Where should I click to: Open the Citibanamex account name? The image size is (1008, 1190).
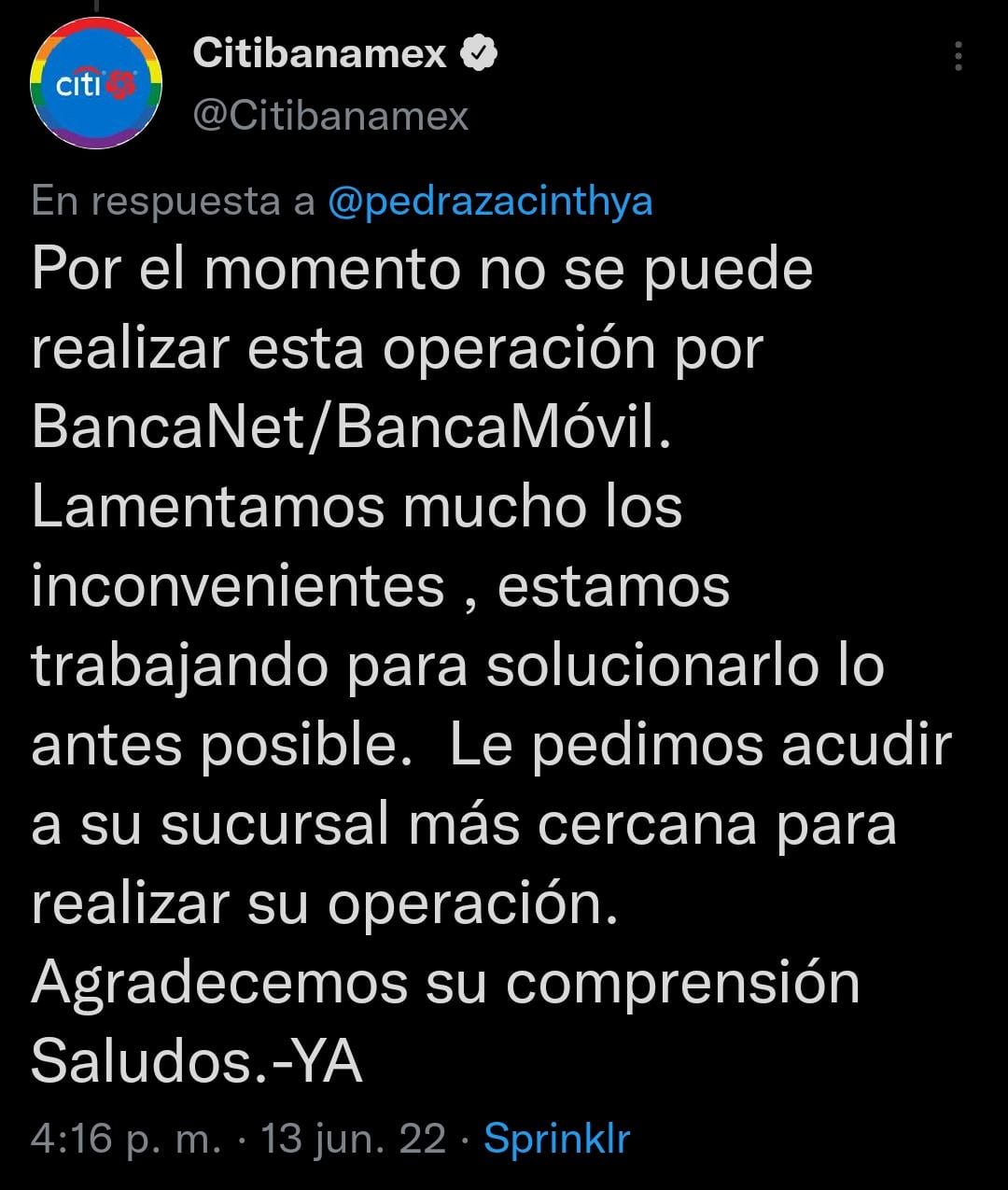320,54
